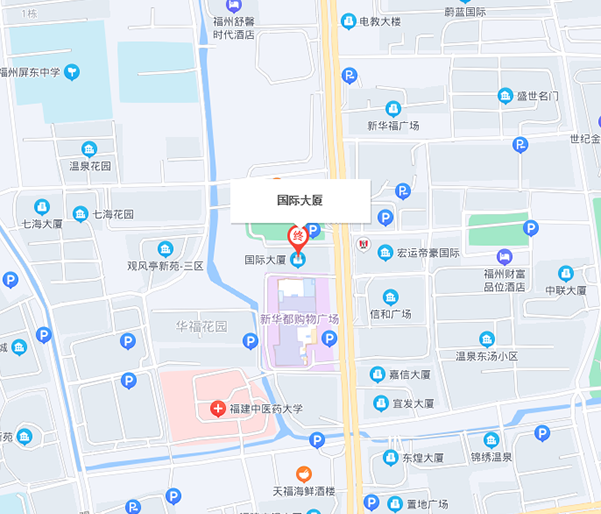Open the 宏运帝豪国际 hotel marker
Screen dimensions: 601x514
coord(385,253)
